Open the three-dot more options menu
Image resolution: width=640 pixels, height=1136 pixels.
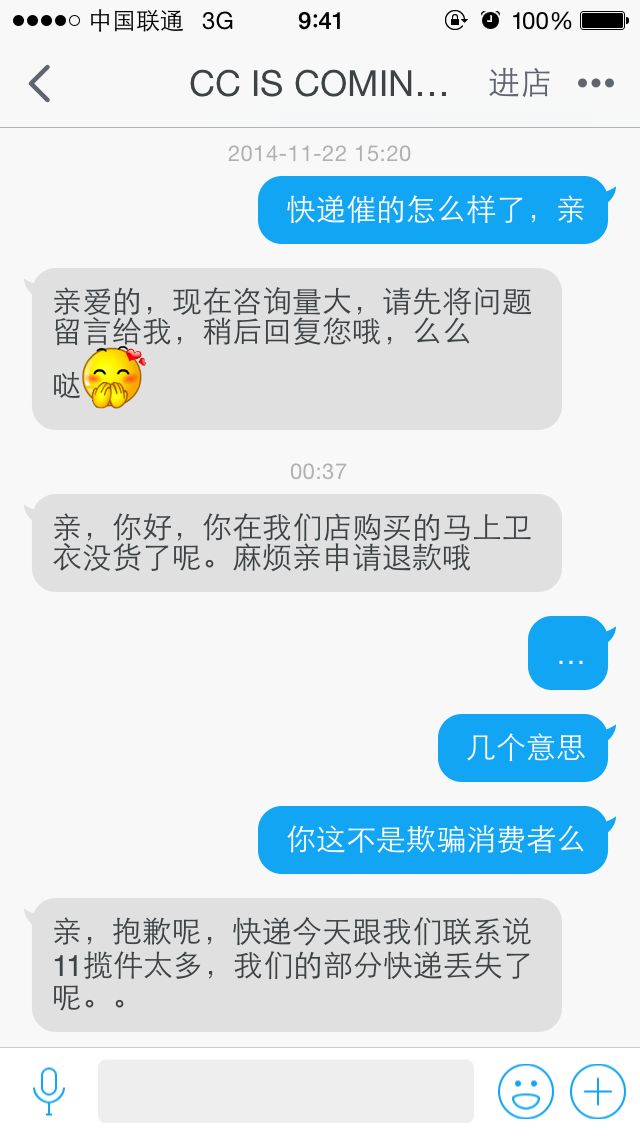click(x=596, y=83)
